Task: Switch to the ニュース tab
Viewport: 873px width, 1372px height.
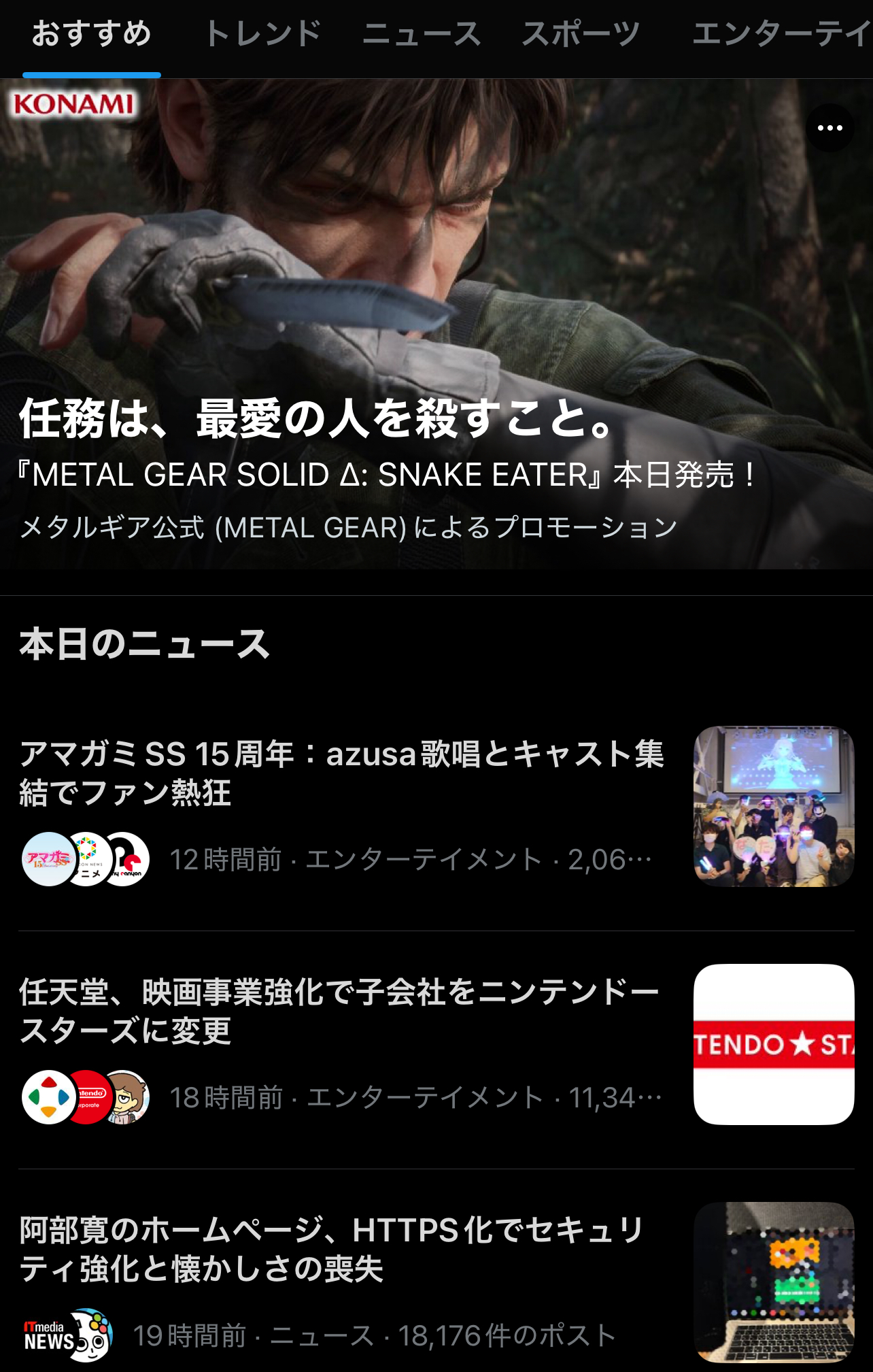Action: point(422,34)
